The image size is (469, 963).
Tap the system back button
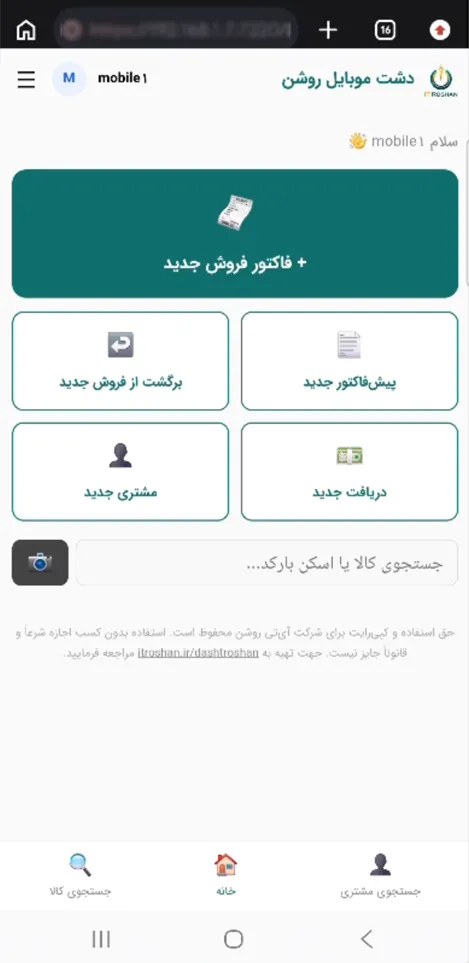[366, 938]
